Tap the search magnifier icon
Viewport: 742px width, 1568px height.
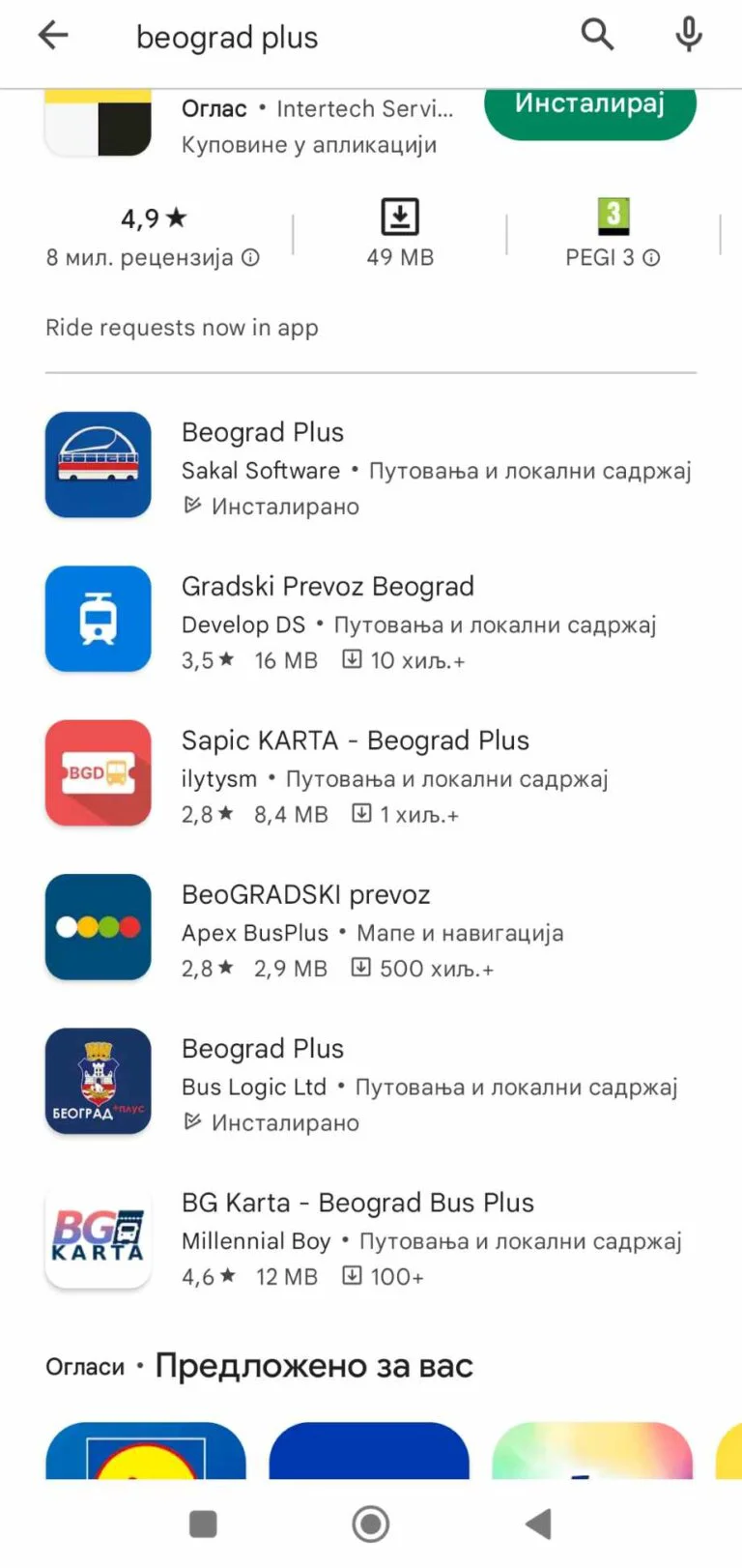(x=597, y=34)
